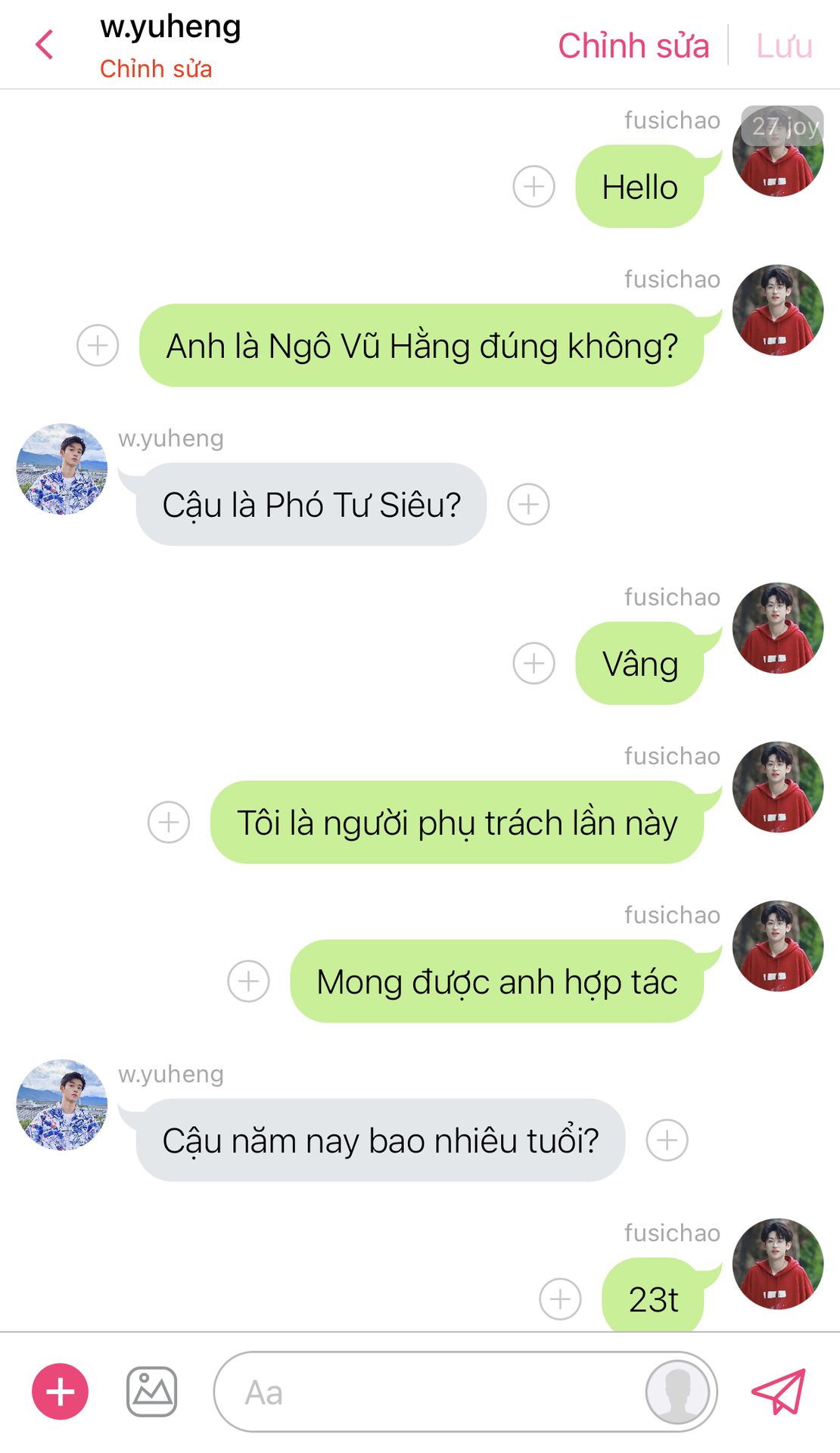Tap the plus beside 'Cậu là Phó Tư Siêu?'

click(528, 504)
